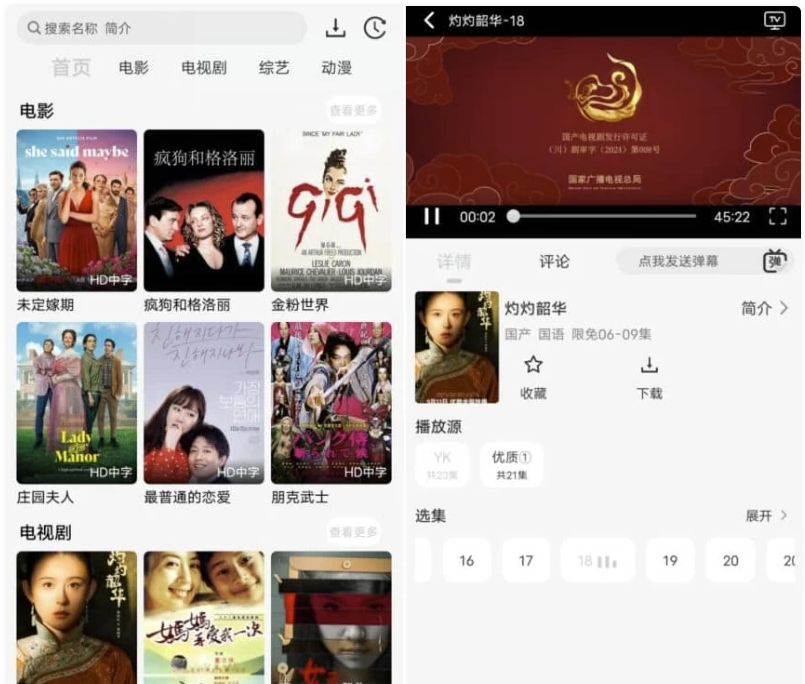805x684 pixels.
Task: Cast video to TV
Action: pyautogui.click(x=774, y=21)
